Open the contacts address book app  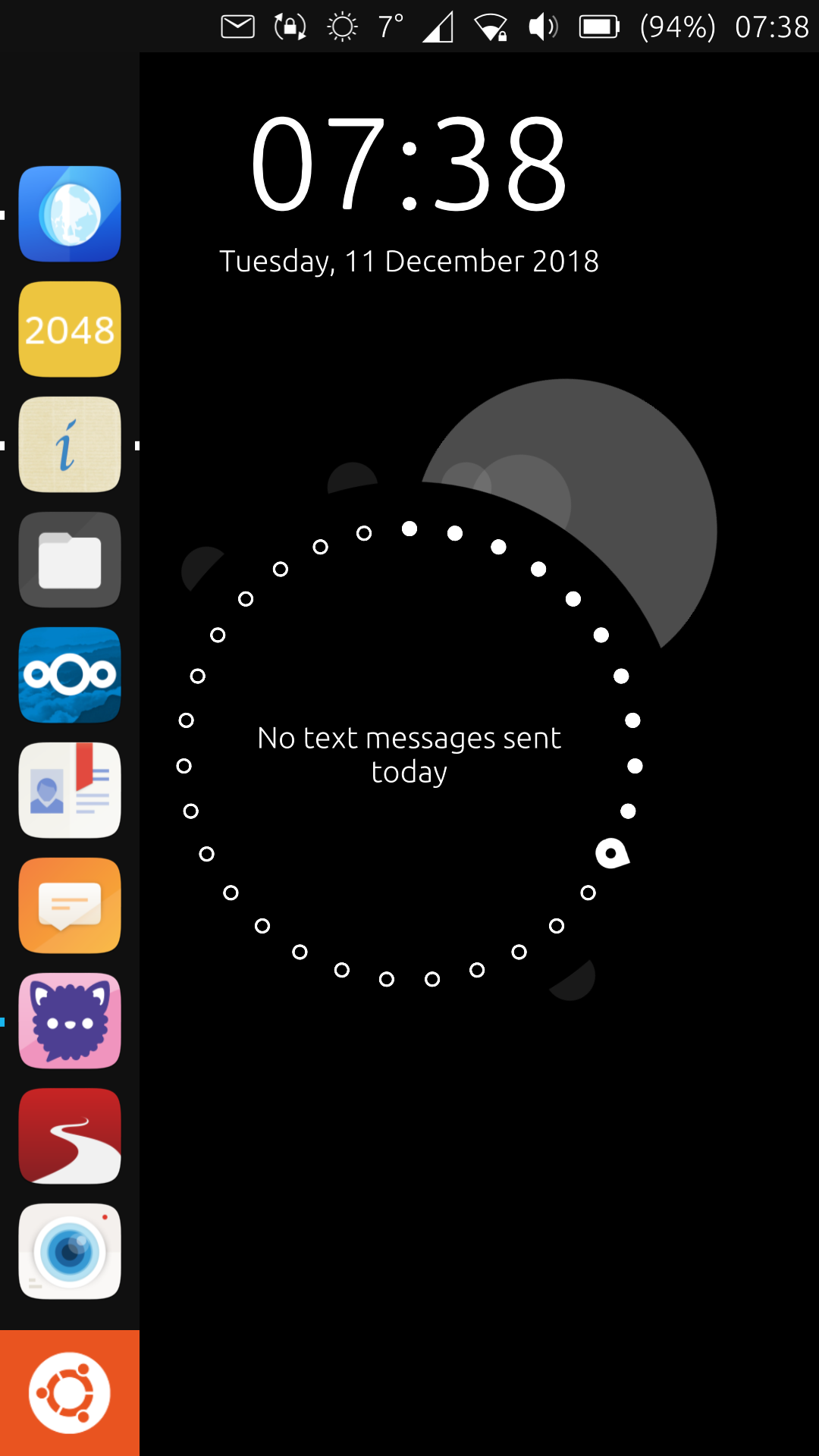70,790
